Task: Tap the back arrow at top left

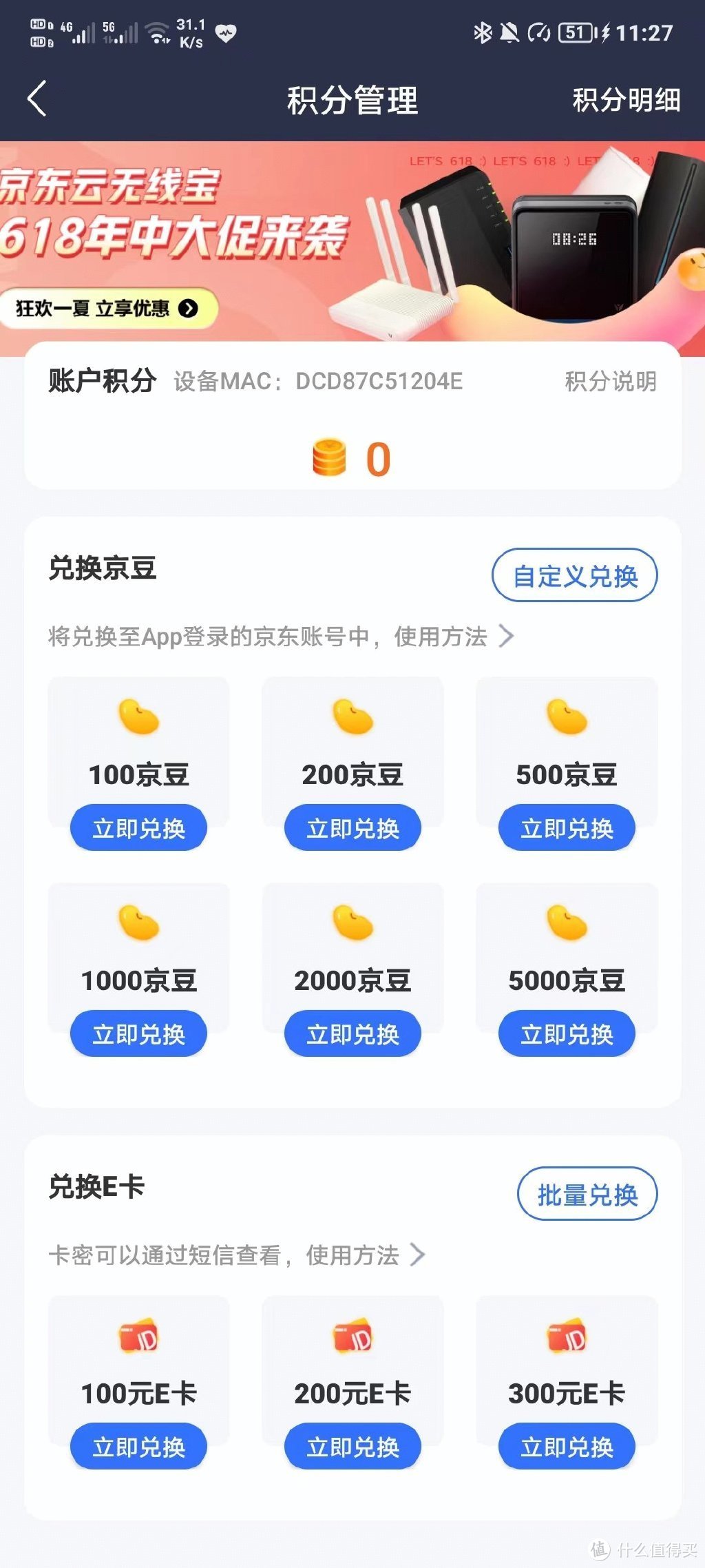Action: 36,99
